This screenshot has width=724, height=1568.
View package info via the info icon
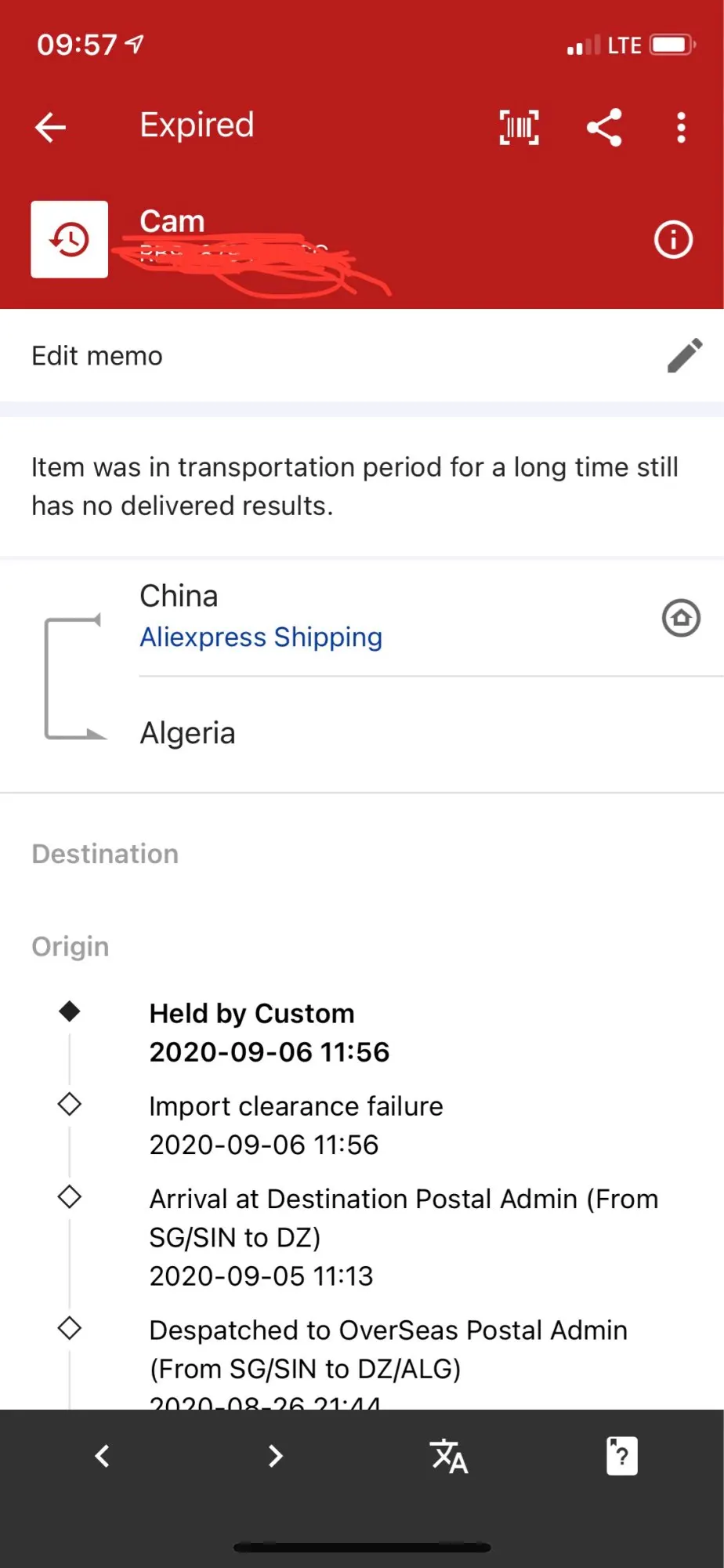(x=673, y=239)
